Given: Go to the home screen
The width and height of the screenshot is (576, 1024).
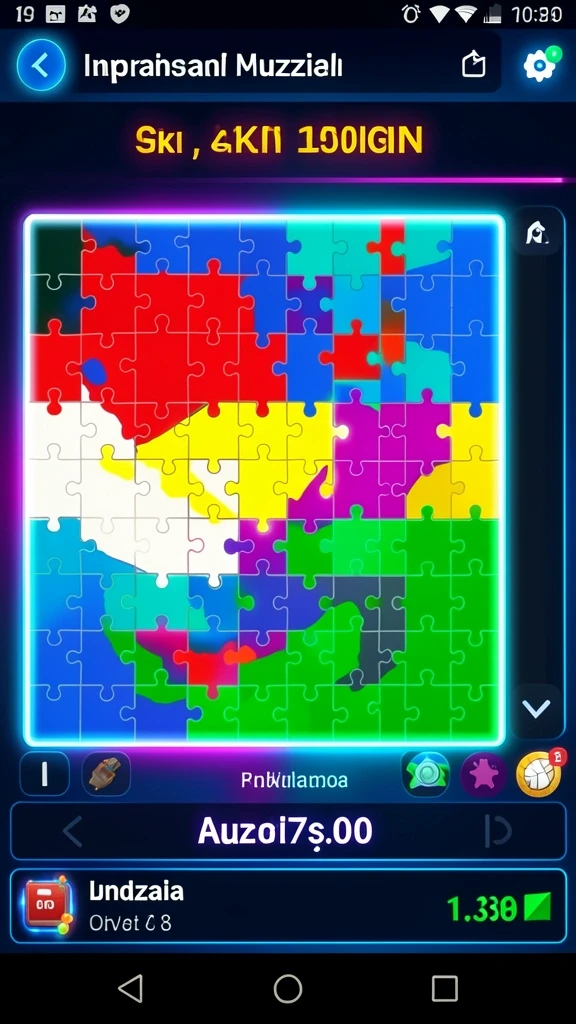Looking at the screenshot, I should (x=288, y=988).
